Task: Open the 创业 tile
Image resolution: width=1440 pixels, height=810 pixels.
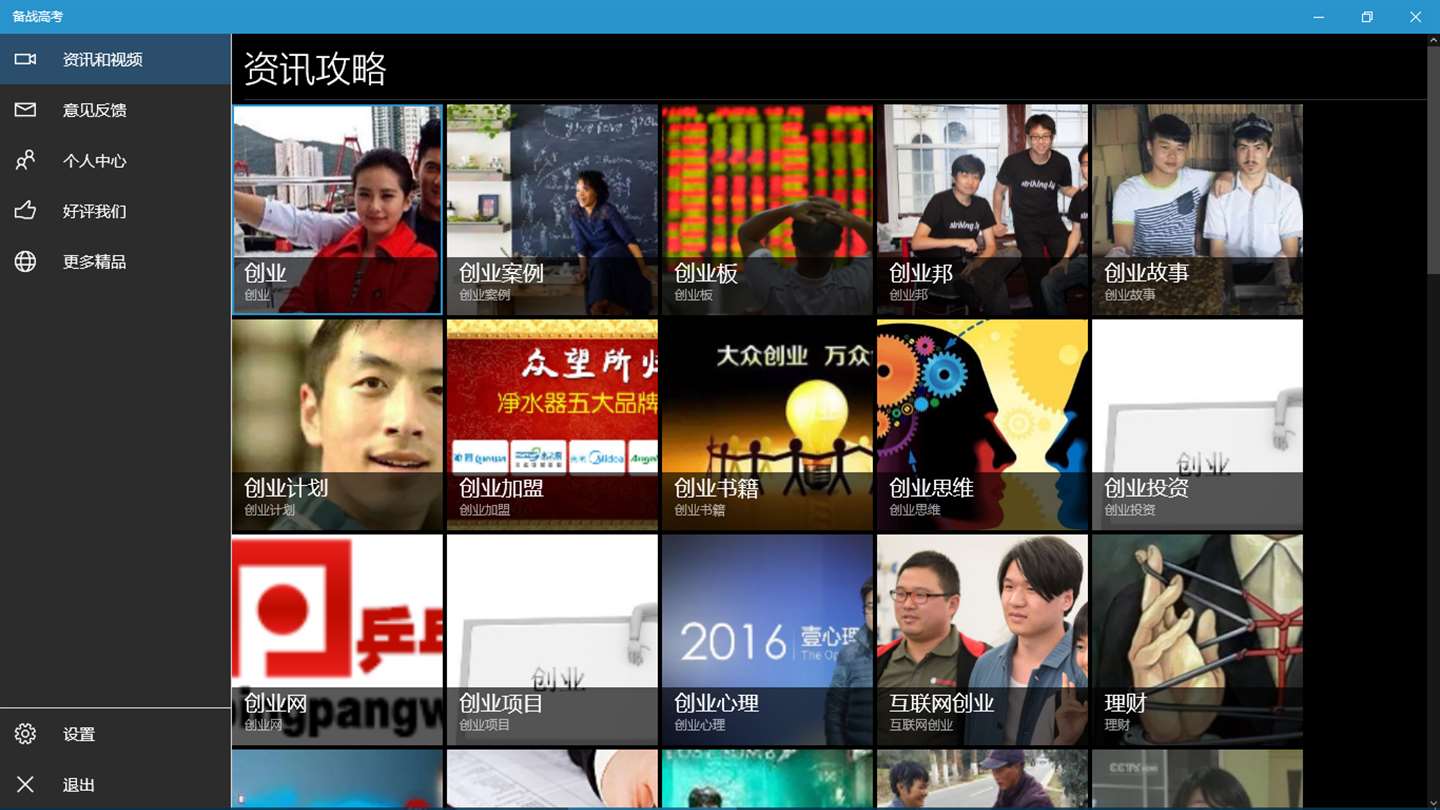Action: [x=337, y=210]
